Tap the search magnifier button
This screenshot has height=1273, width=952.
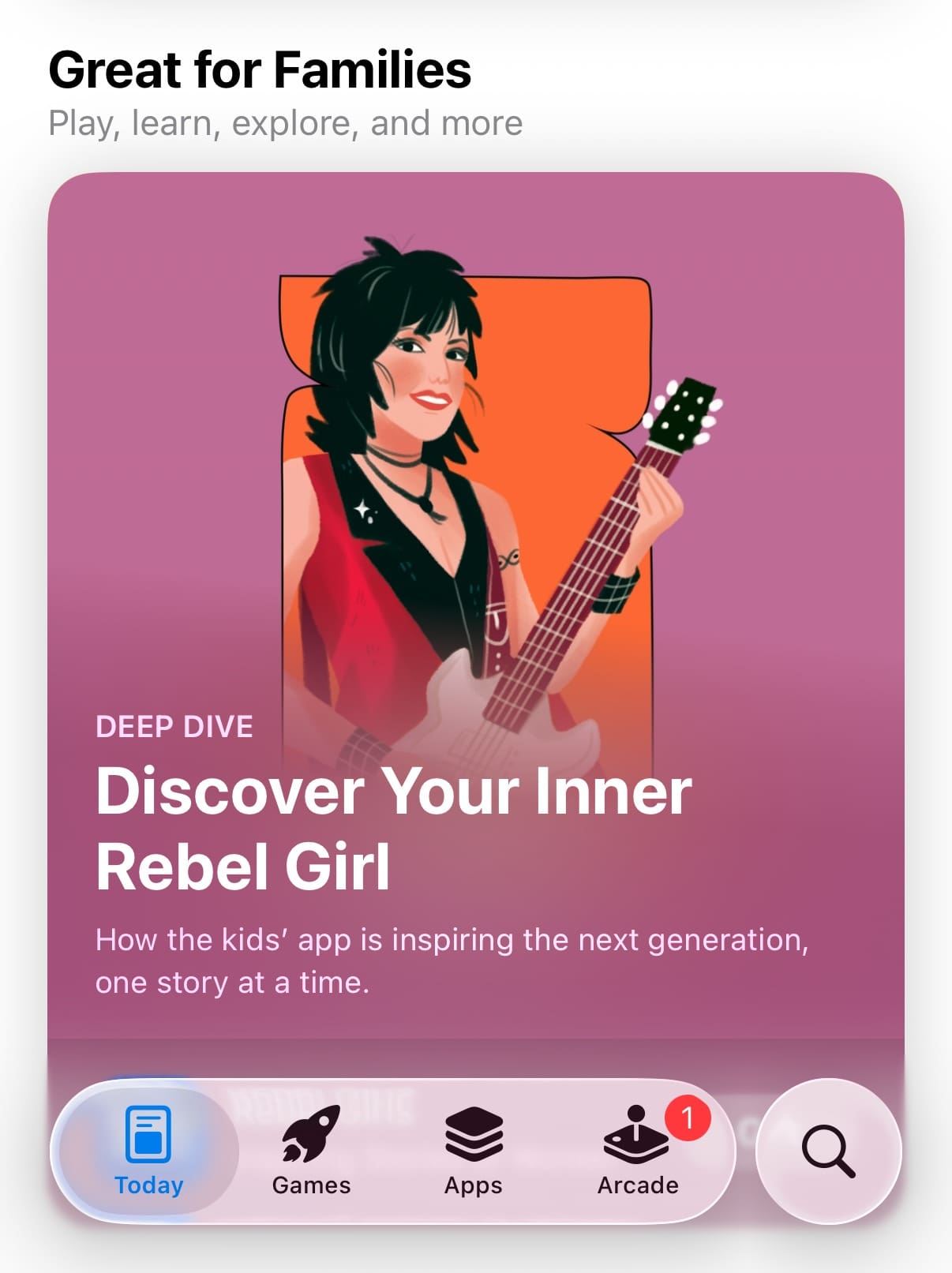[828, 1151]
